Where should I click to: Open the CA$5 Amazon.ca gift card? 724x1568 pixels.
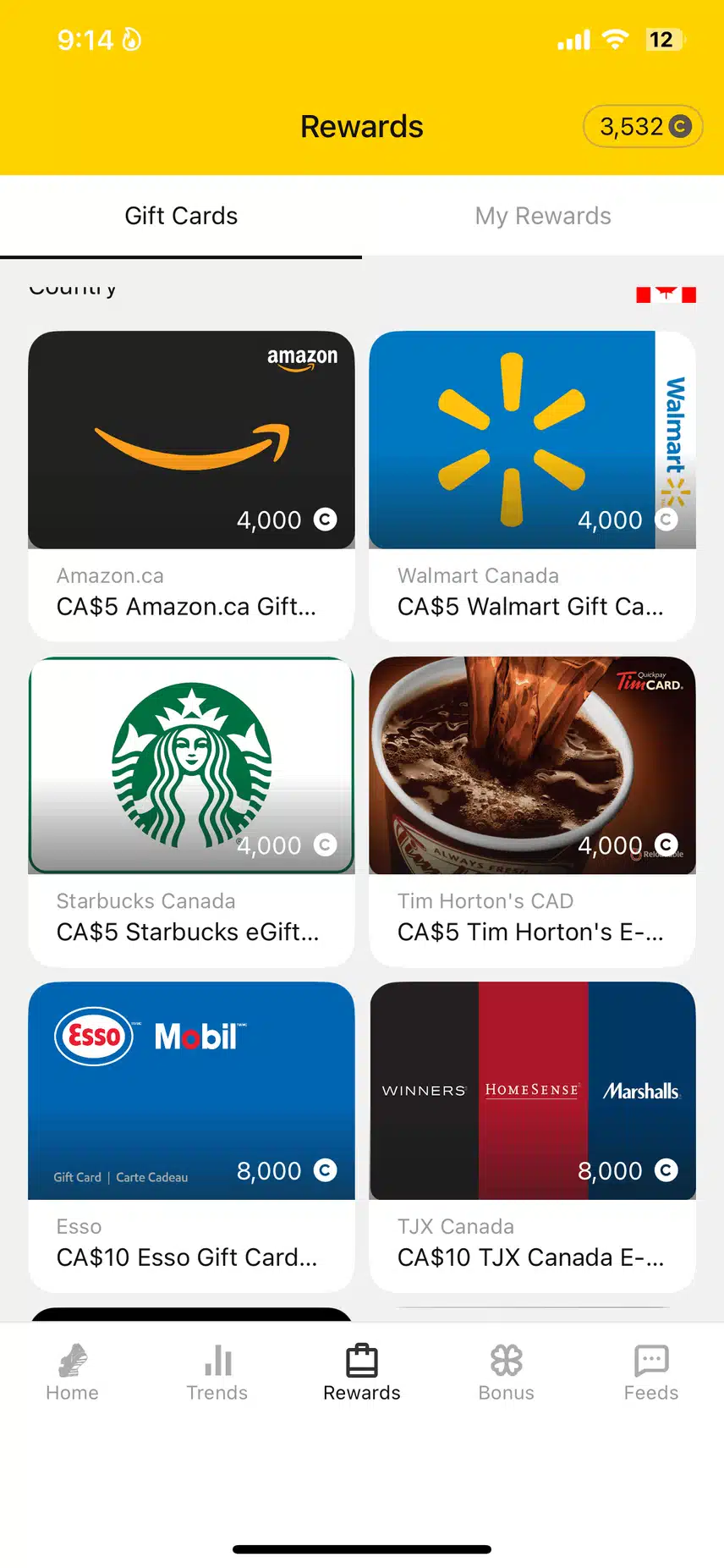pos(191,485)
